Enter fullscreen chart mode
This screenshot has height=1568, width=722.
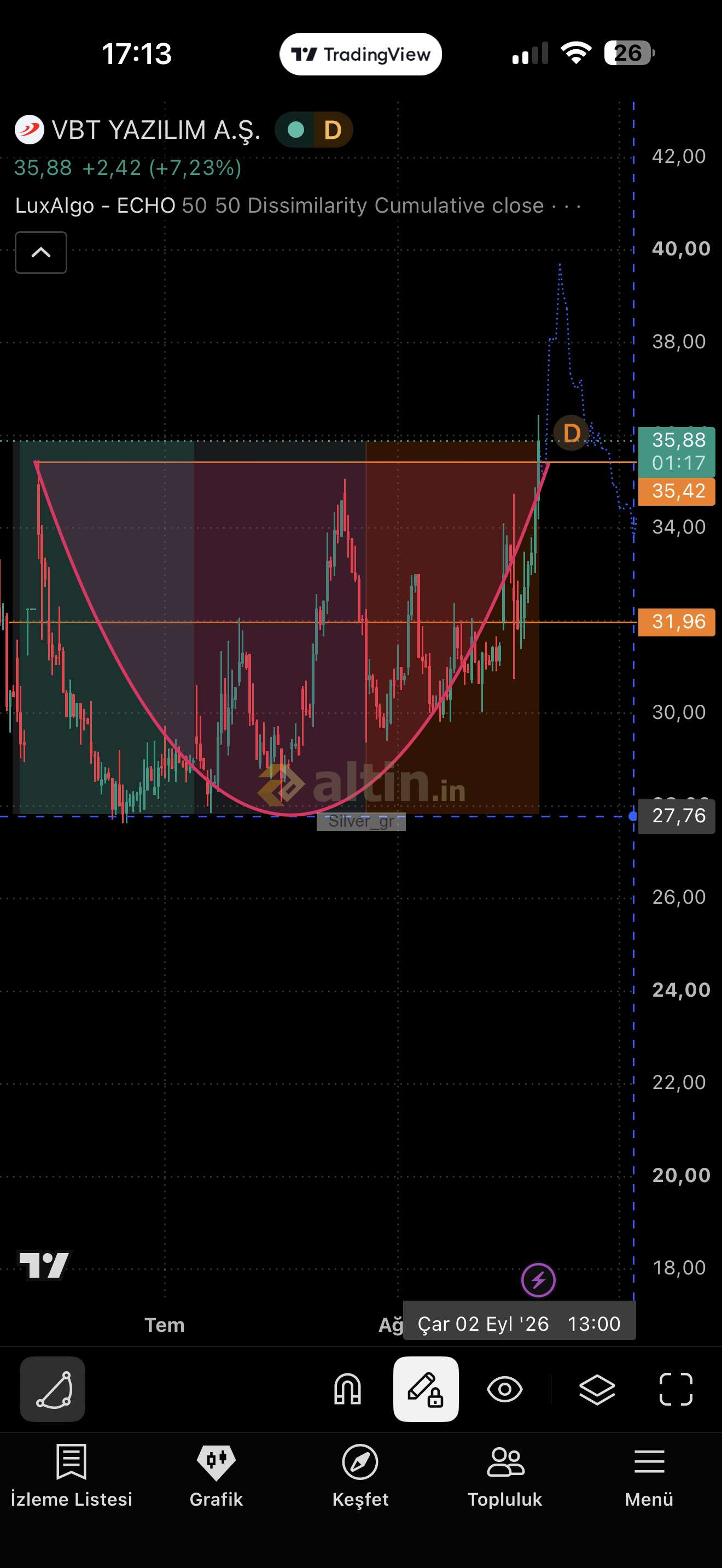(x=676, y=1390)
